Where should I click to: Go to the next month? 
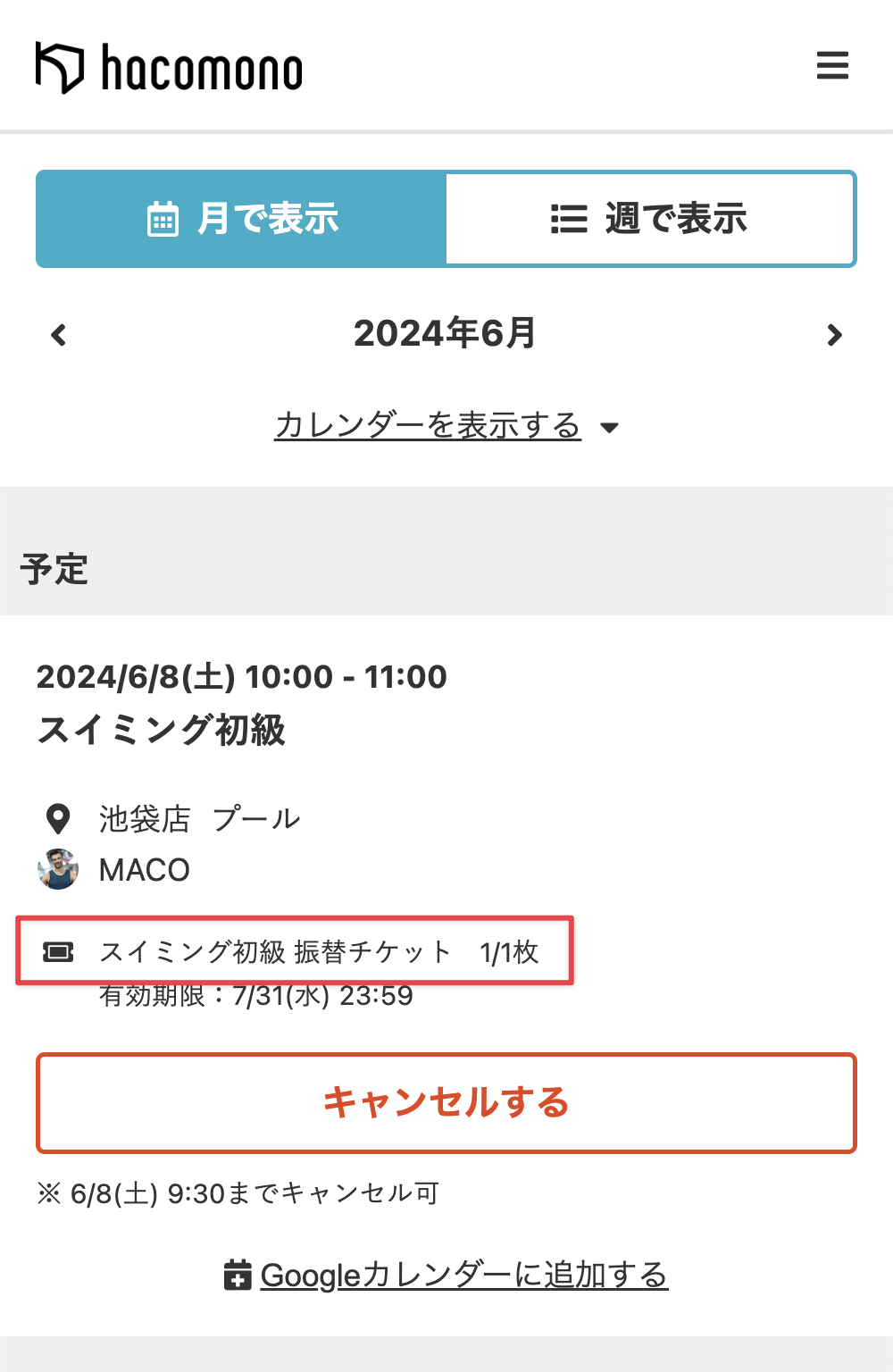click(834, 335)
